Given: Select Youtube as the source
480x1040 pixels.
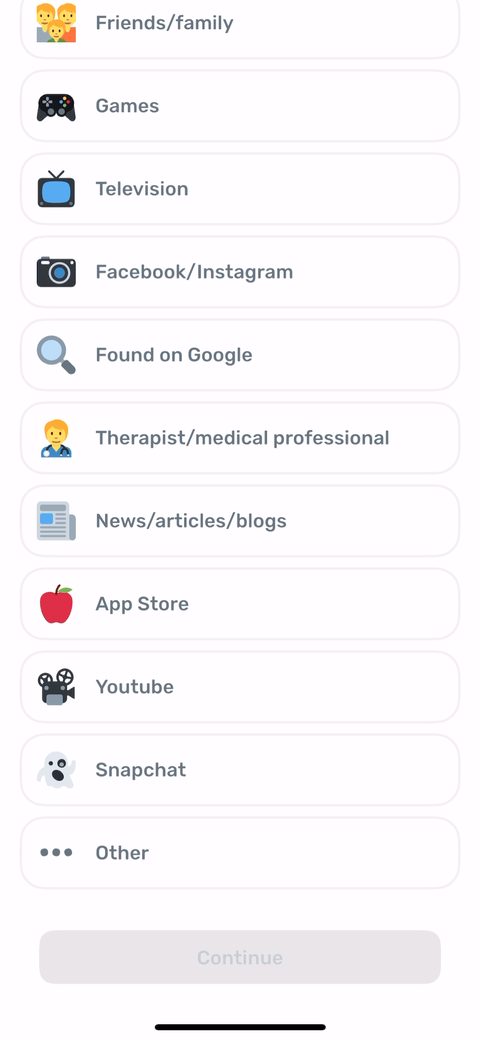Looking at the screenshot, I should (x=240, y=686).
